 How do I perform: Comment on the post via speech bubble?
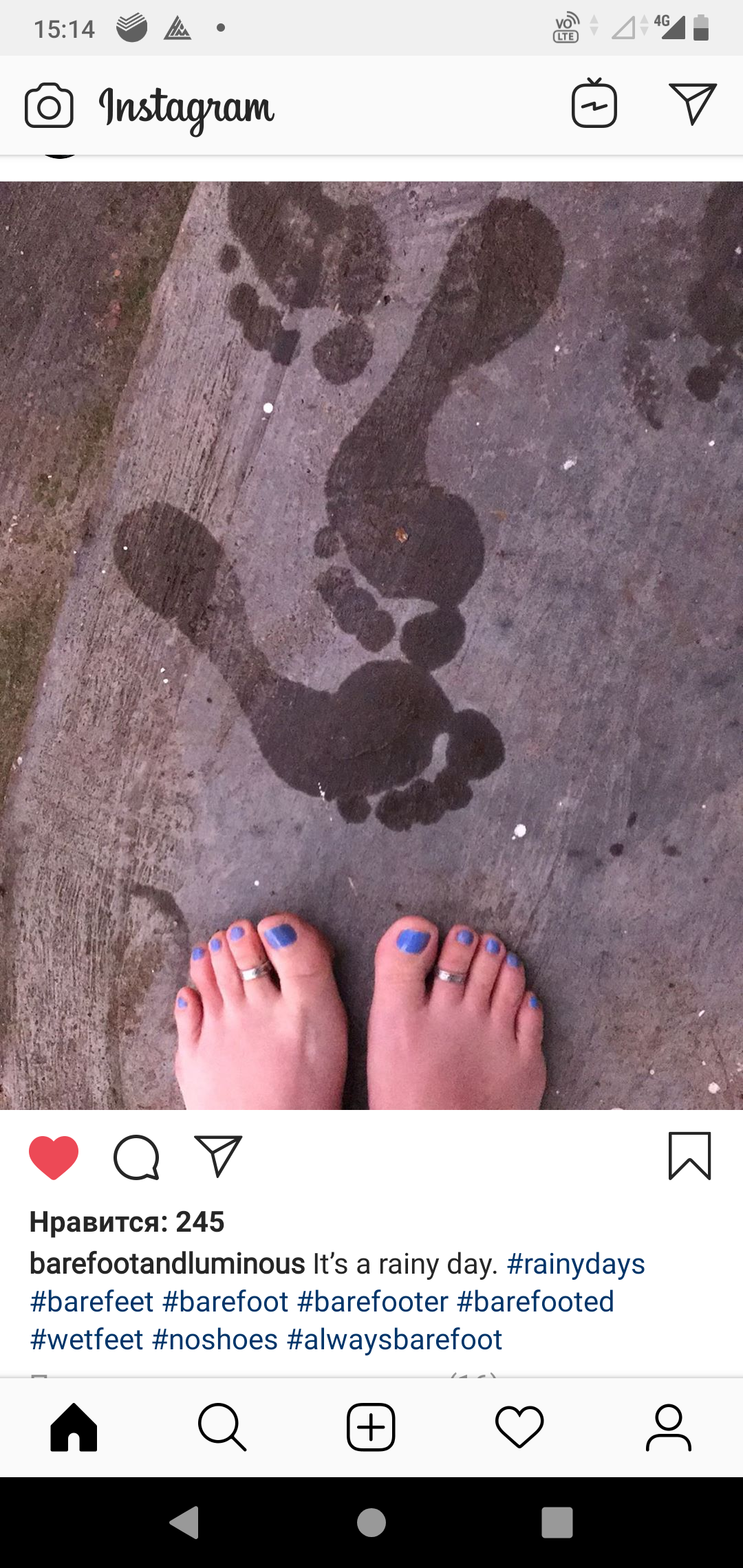(x=136, y=1157)
